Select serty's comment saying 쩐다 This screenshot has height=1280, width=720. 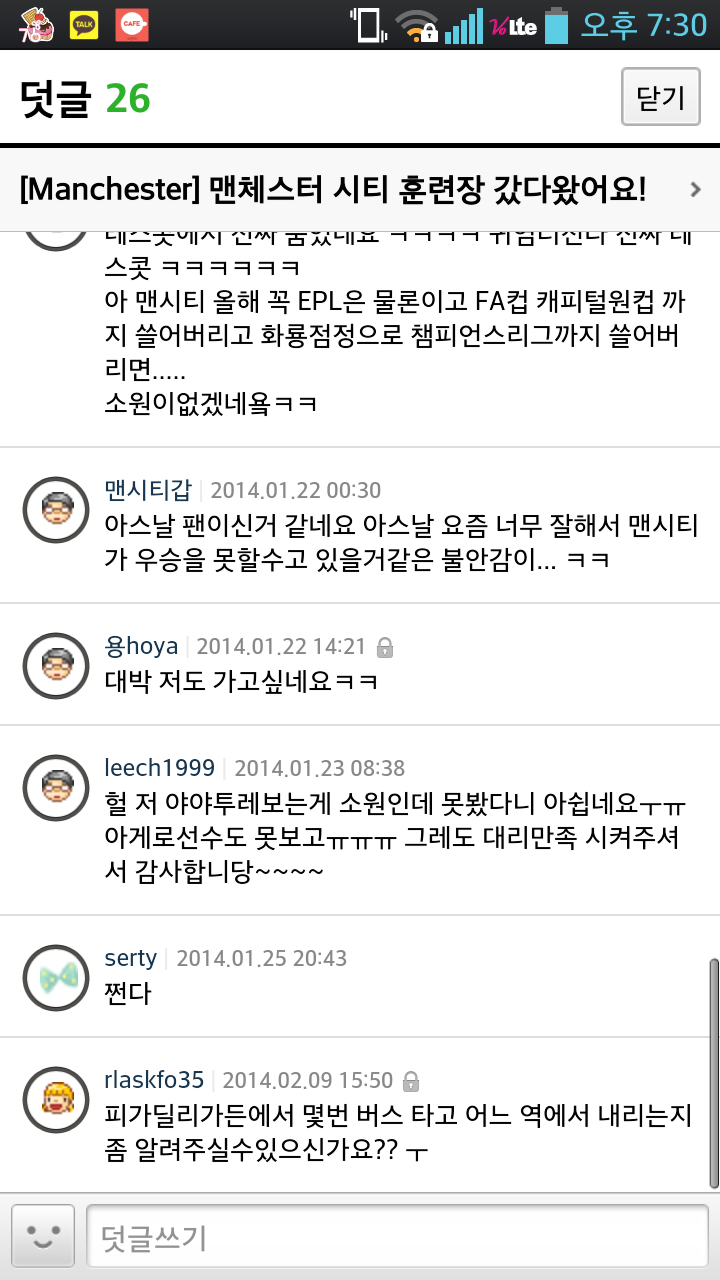pos(127,994)
